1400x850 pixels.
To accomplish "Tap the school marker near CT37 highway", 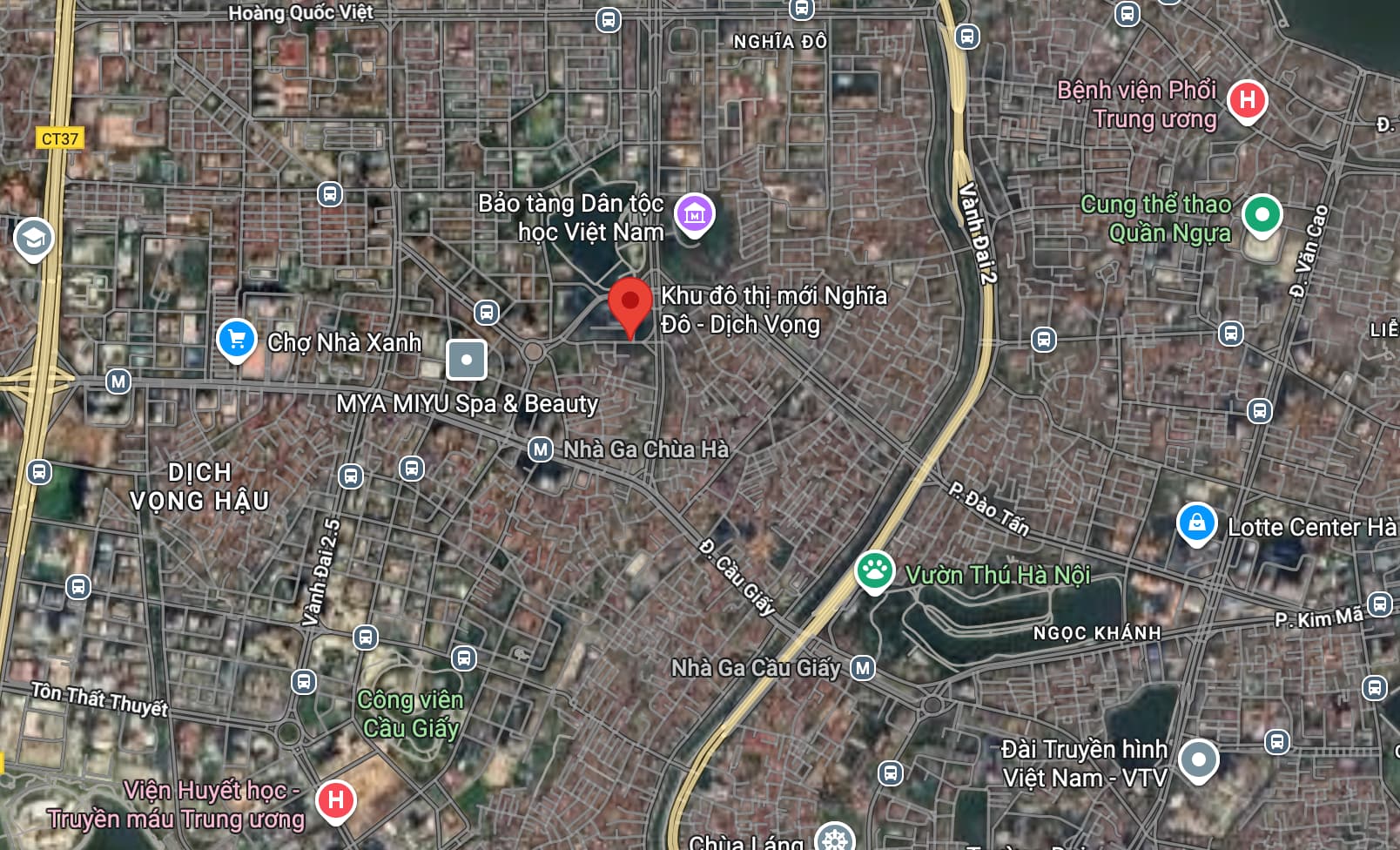I will (x=34, y=238).
